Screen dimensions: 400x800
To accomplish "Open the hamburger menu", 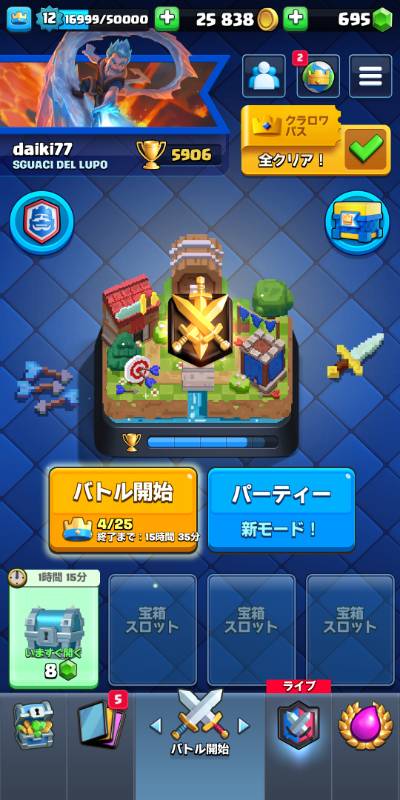I will point(370,76).
